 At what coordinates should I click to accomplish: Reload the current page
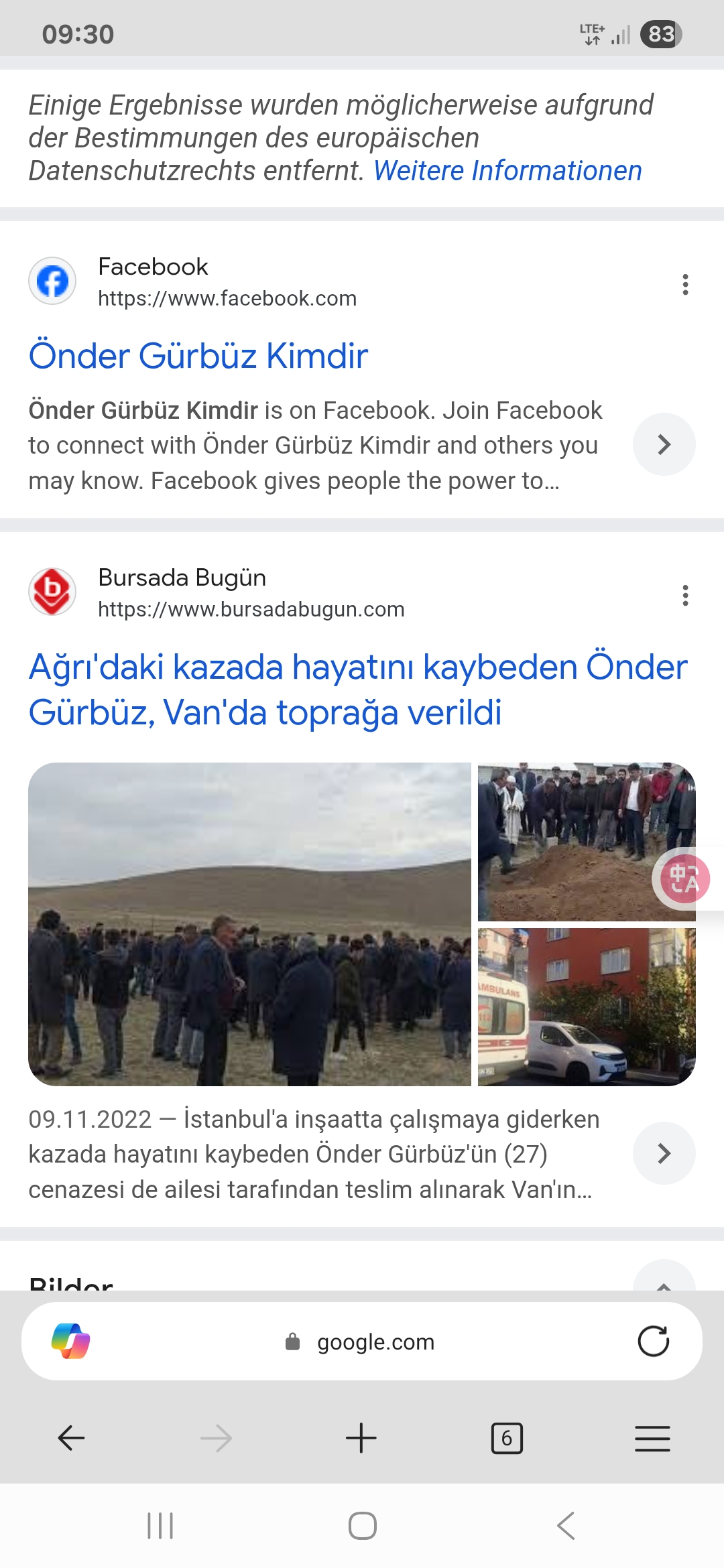(653, 1341)
